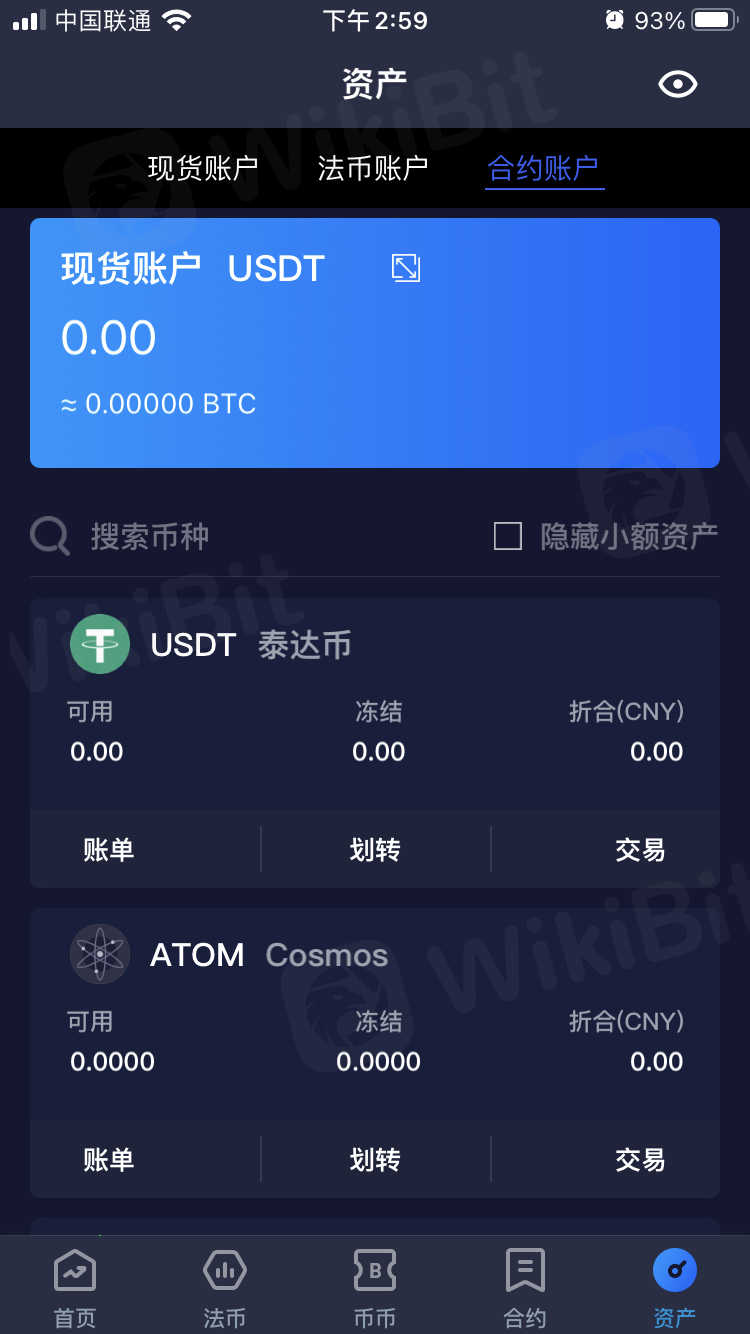Check the 隐藏小额资产 checkbox
The width and height of the screenshot is (750, 1334).
pos(508,537)
